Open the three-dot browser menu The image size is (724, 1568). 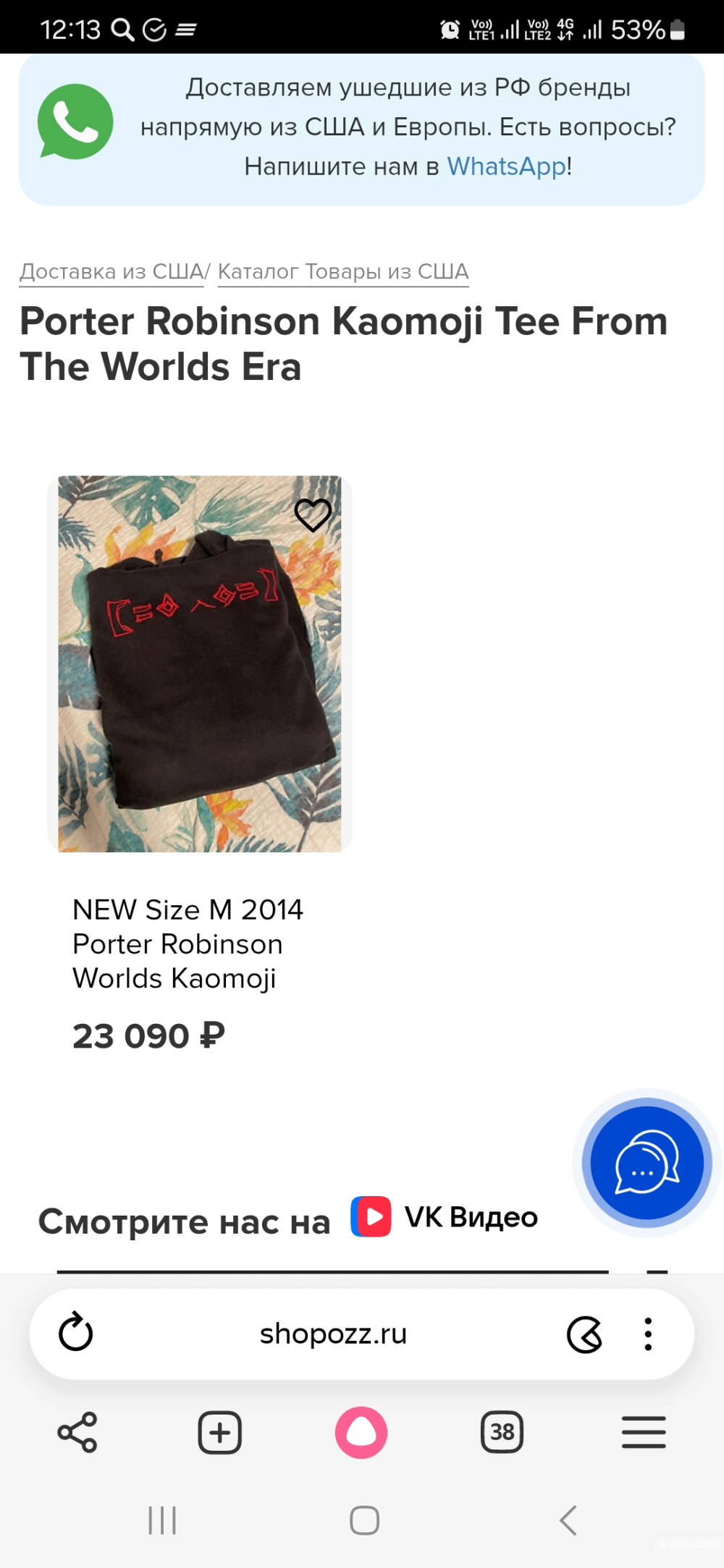[648, 1334]
